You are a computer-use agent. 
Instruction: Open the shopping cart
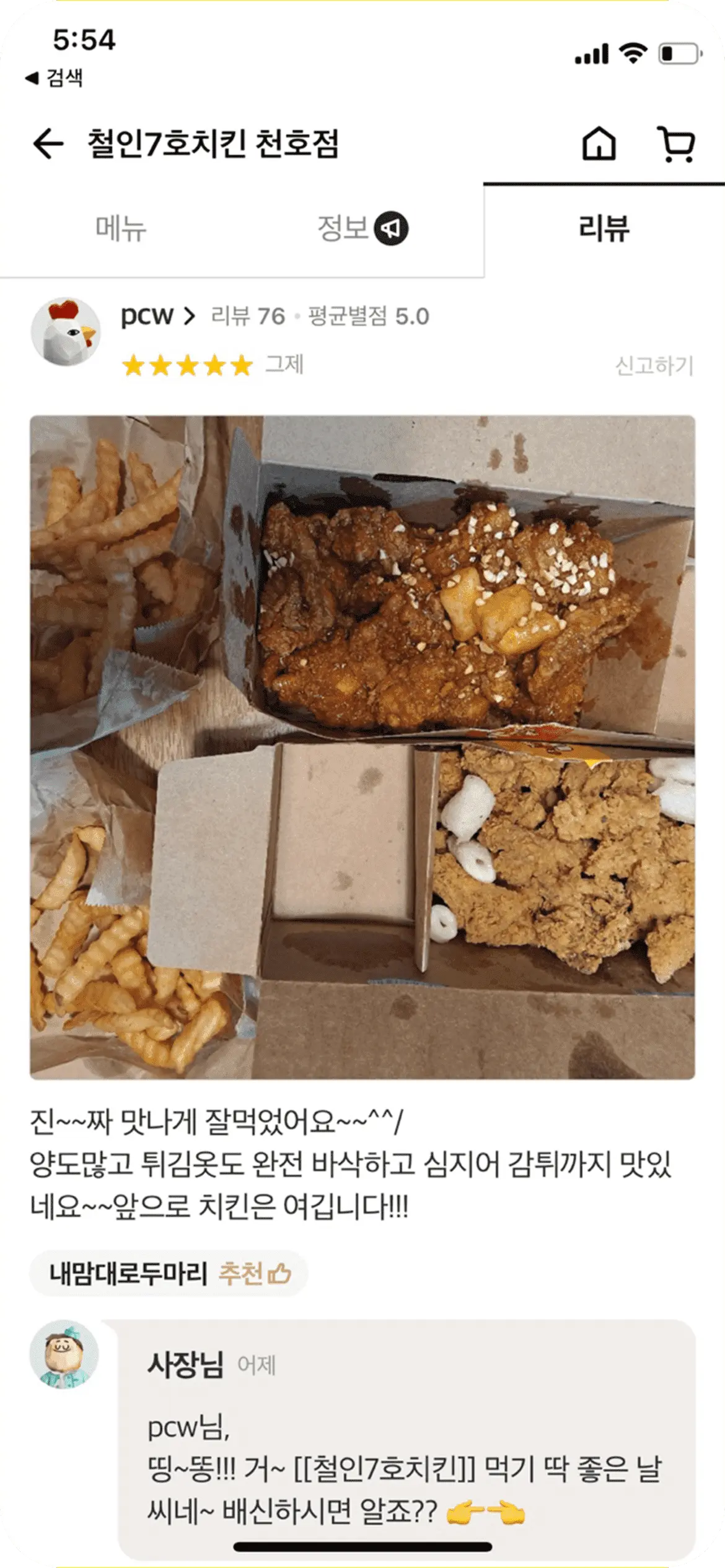[676, 144]
